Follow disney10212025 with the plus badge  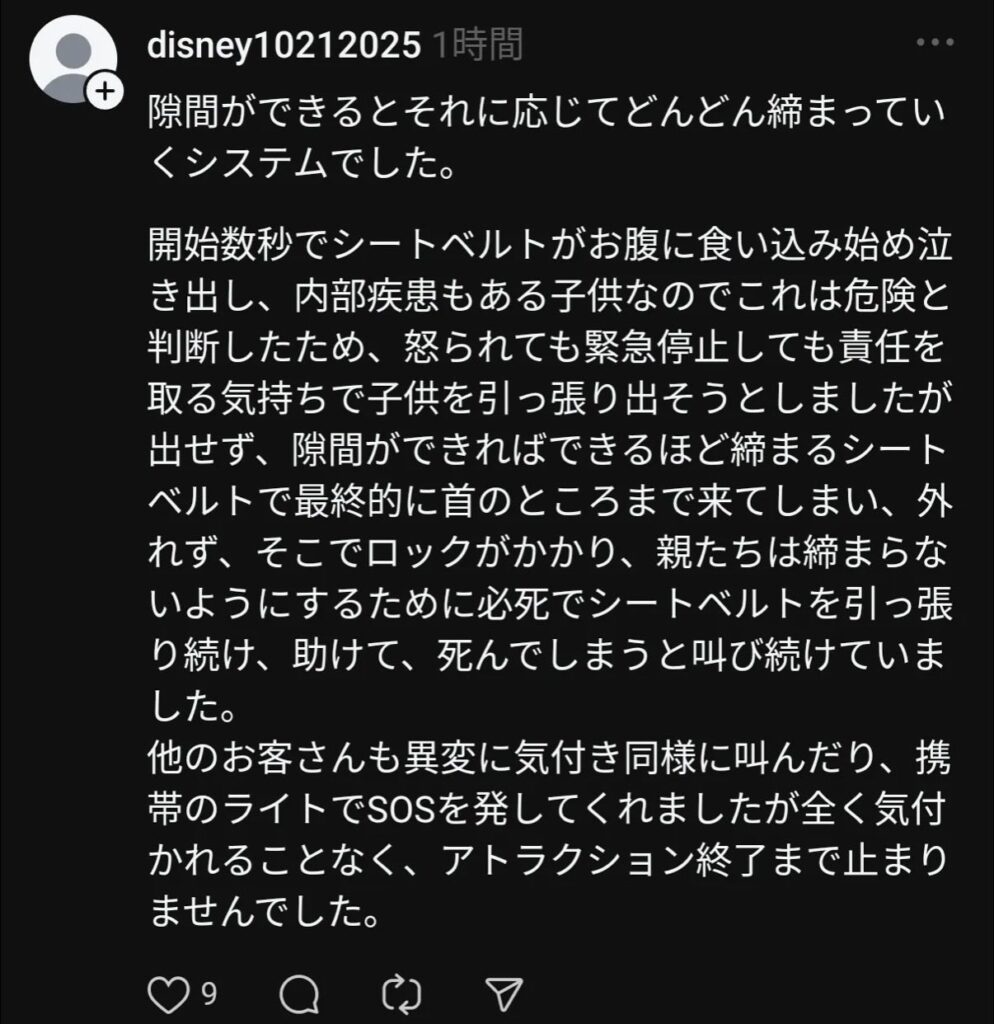click(x=105, y=93)
